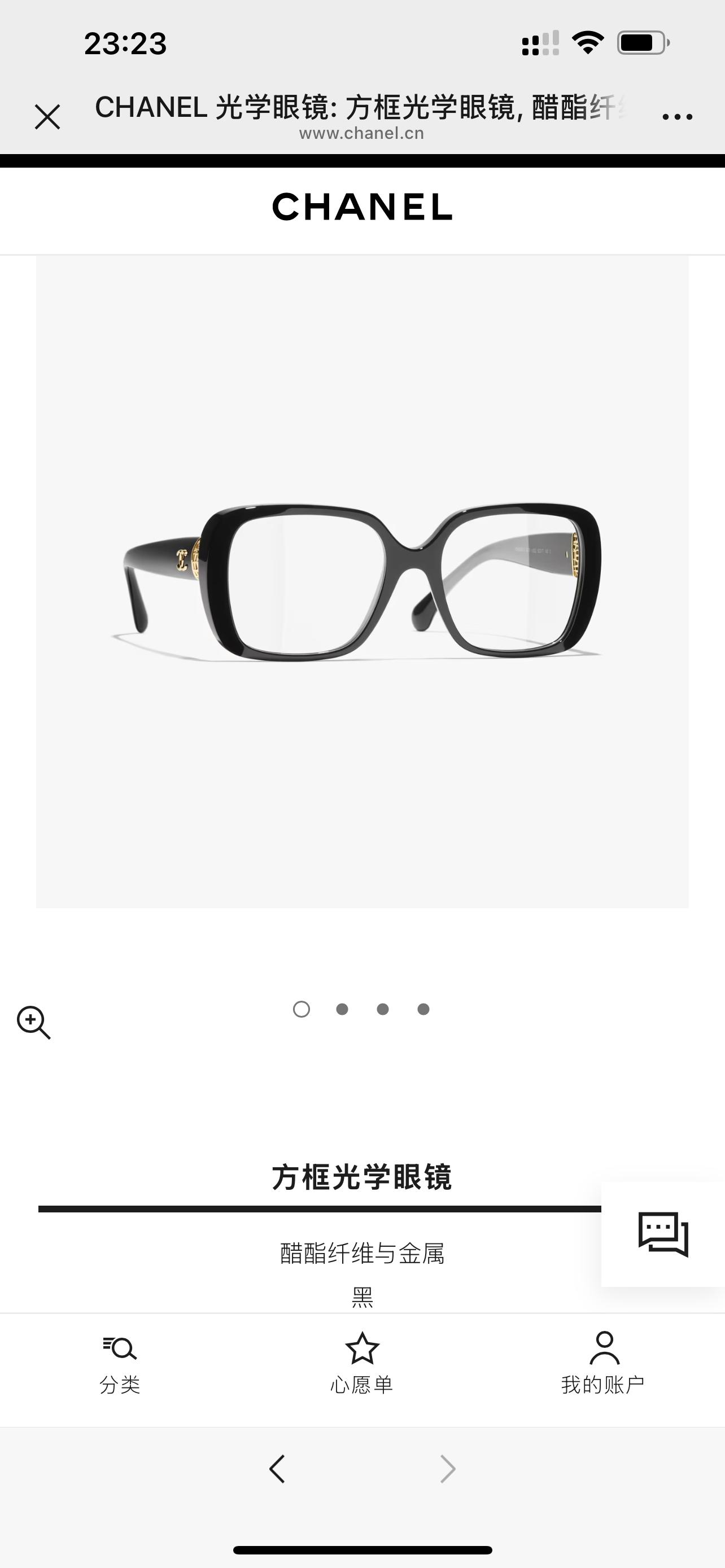Open the 分类 categories tab
Viewport: 725px width, 1568px height.
coord(120,1364)
